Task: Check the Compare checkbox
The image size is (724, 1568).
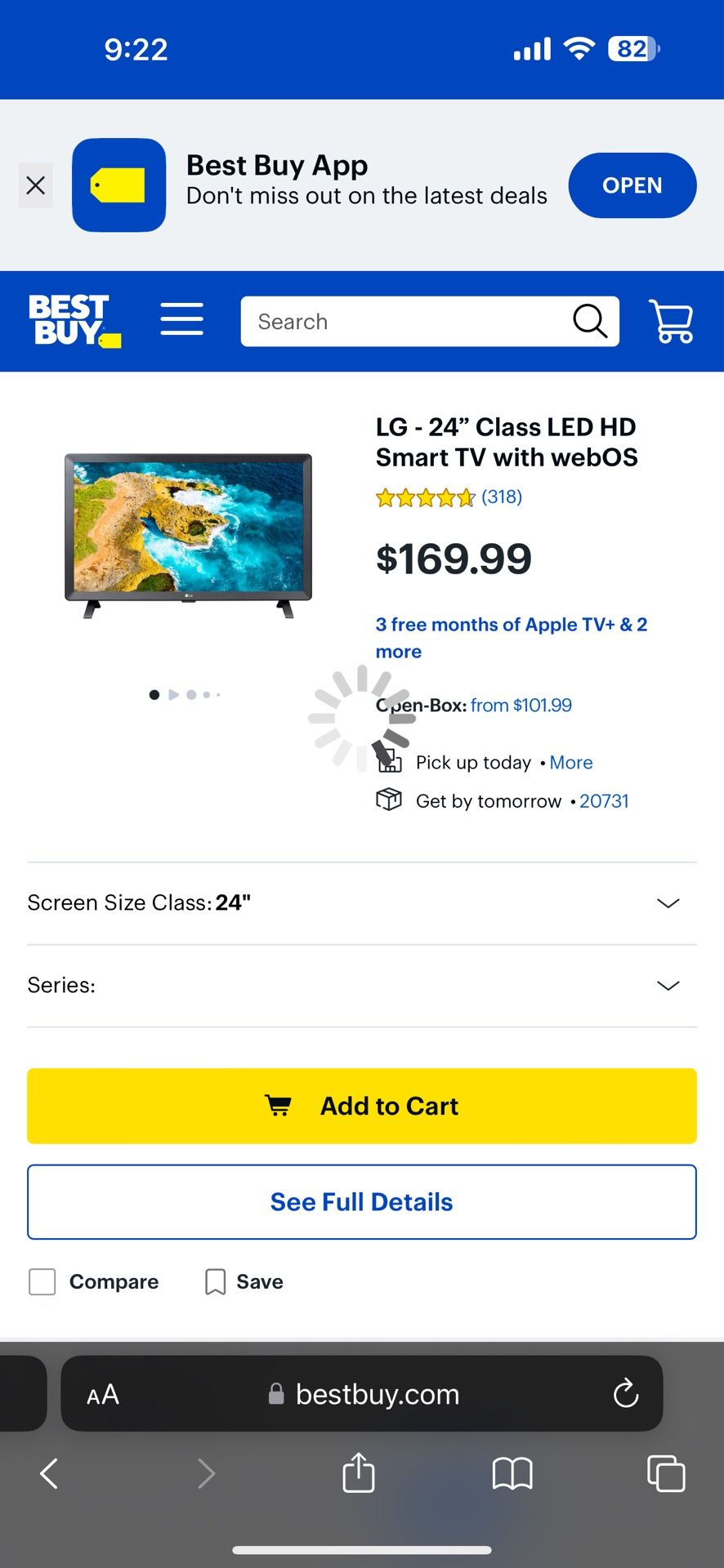Action: tap(42, 1281)
